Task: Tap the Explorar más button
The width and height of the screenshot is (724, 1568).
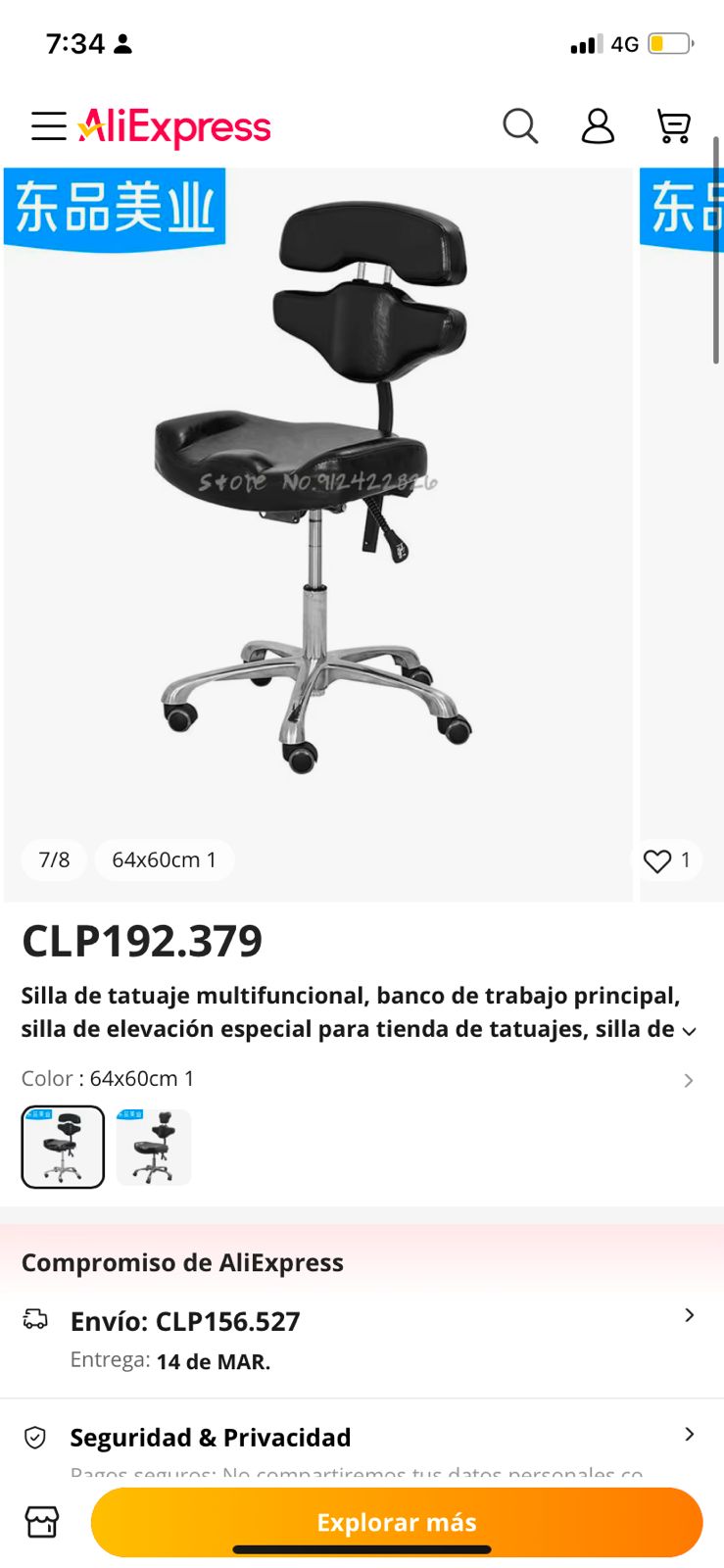Action: [395, 1522]
